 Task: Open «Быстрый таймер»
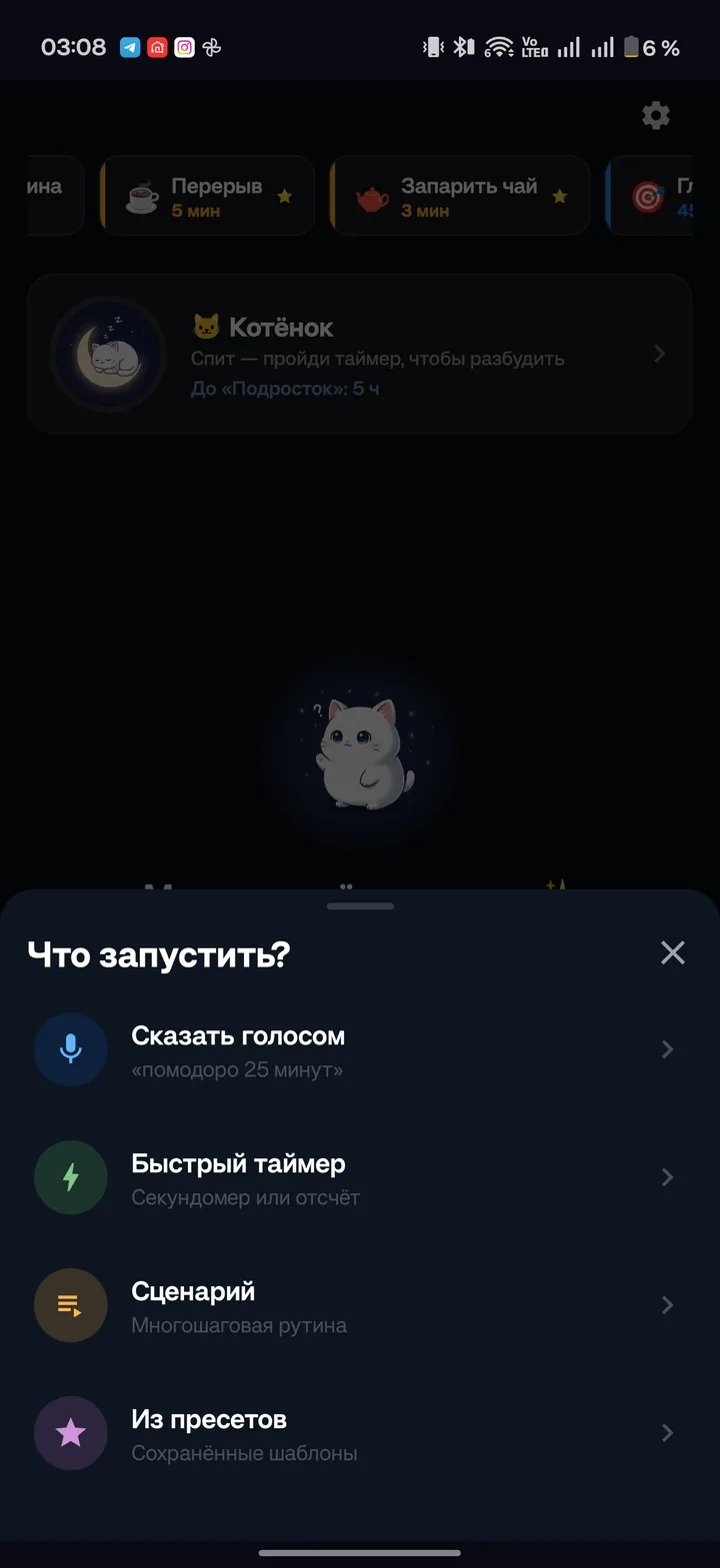point(360,1178)
